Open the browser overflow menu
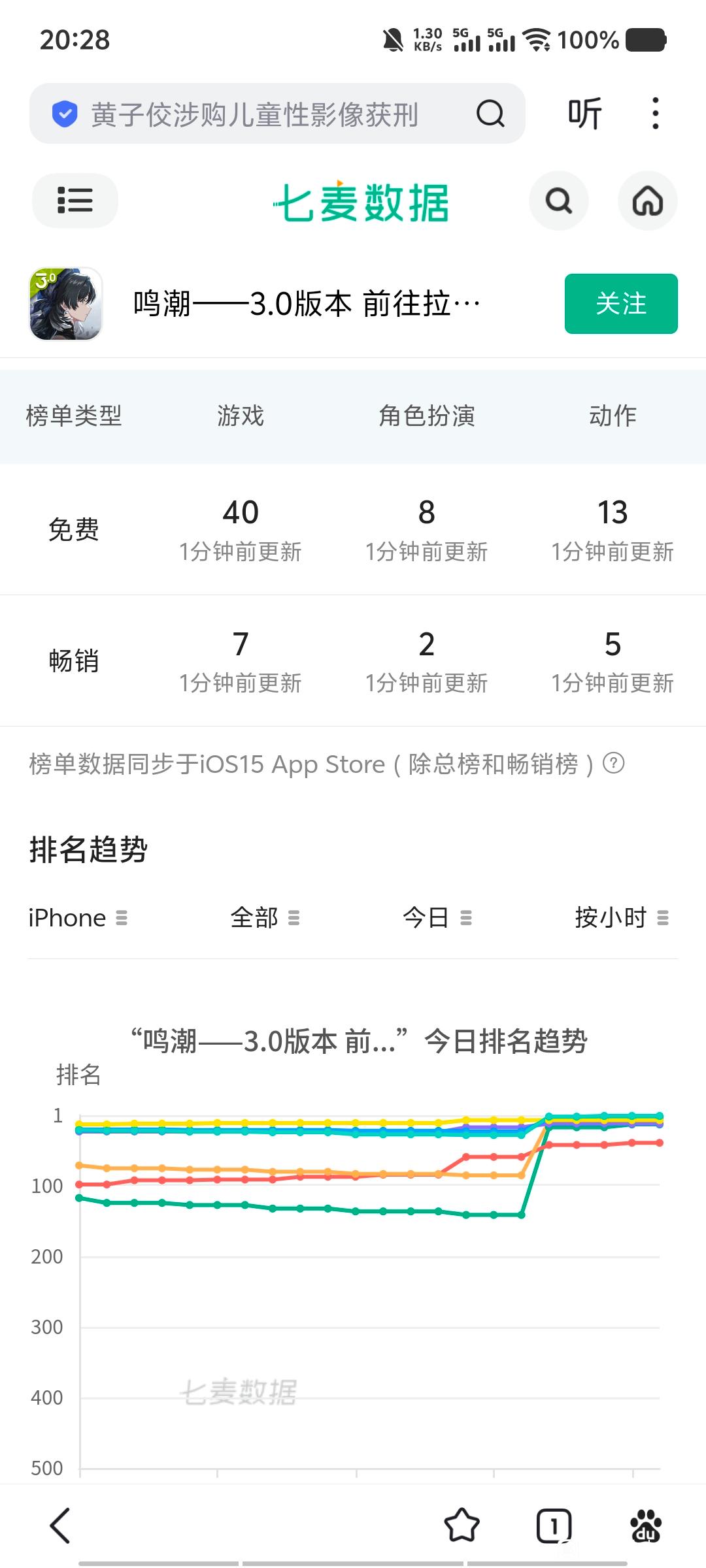 pos(655,114)
